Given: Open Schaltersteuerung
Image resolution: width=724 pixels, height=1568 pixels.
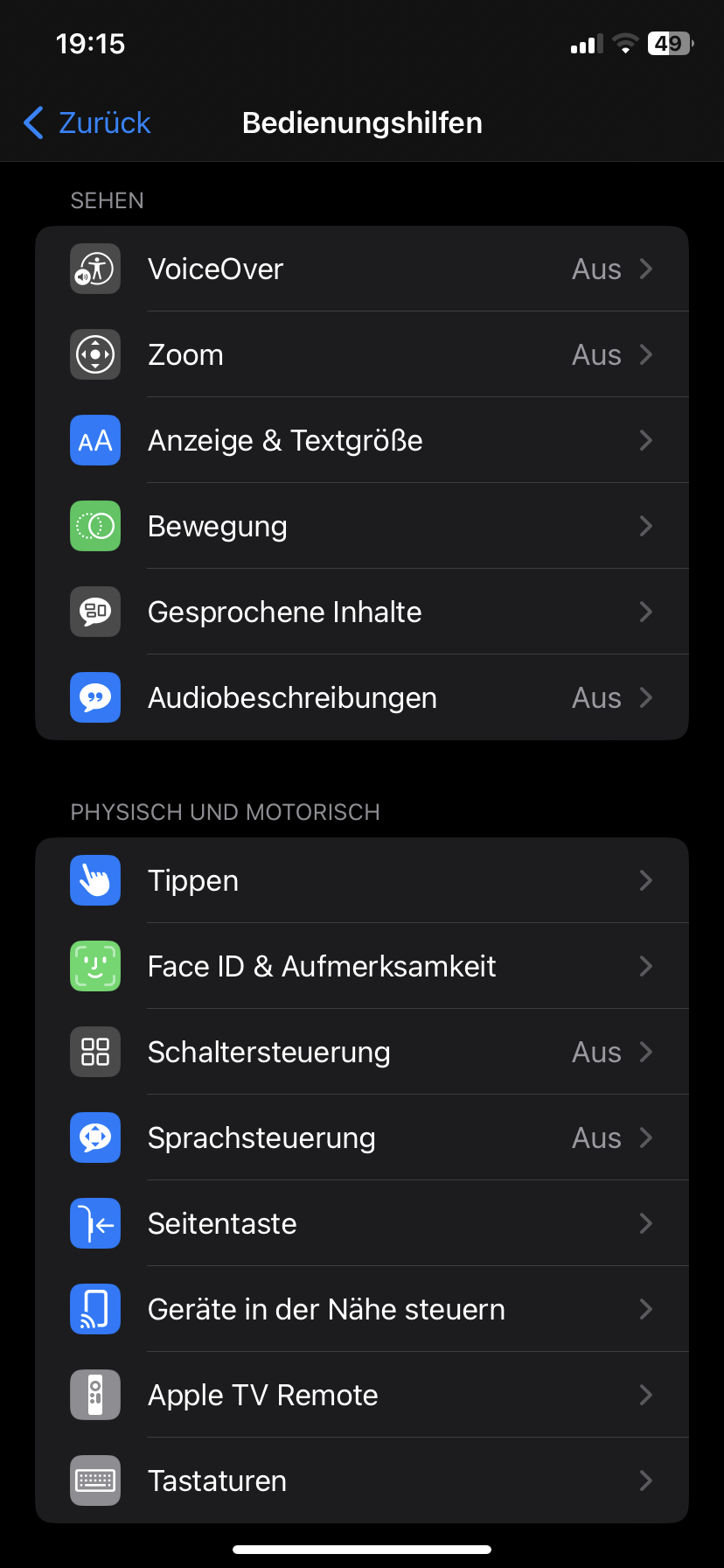Looking at the screenshot, I should 362,1053.
